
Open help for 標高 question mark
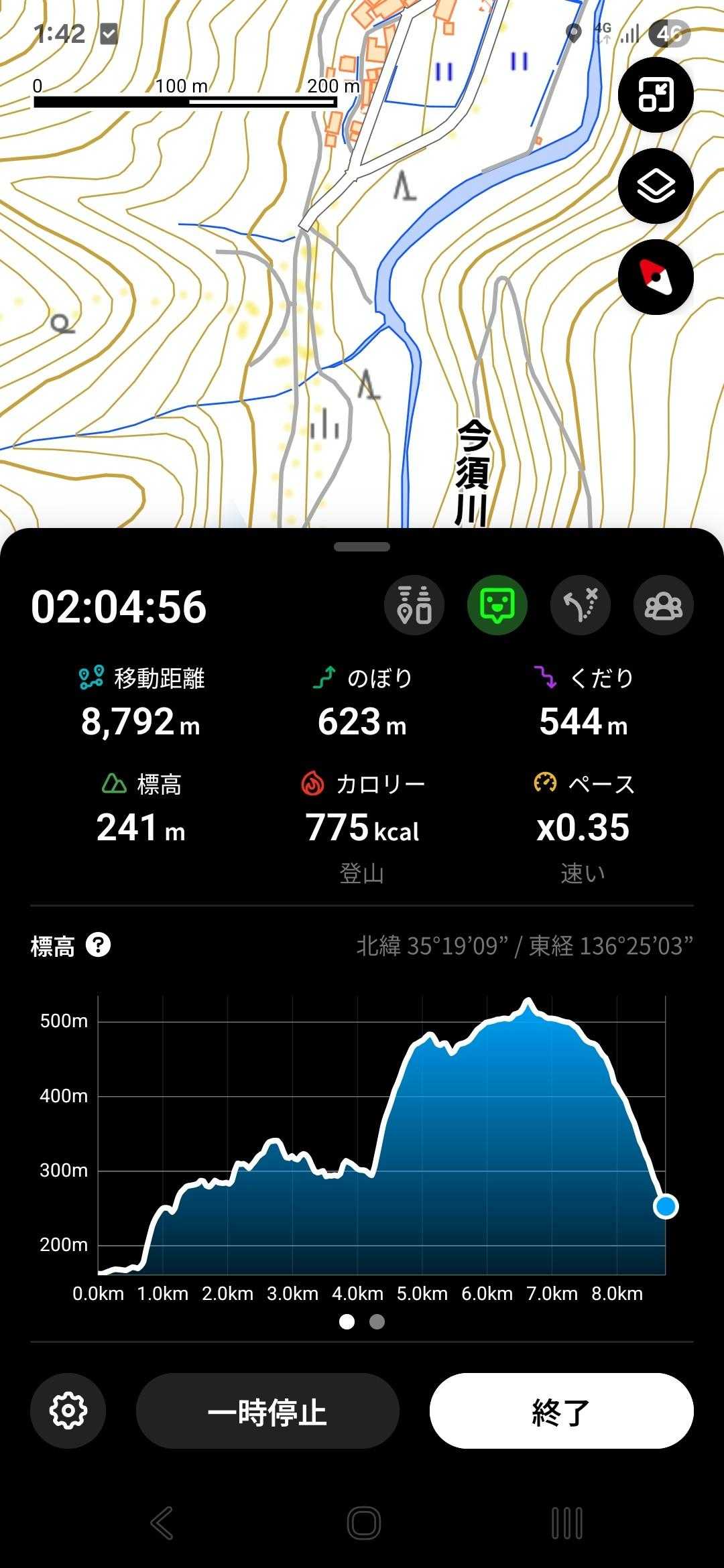pyautogui.click(x=98, y=945)
